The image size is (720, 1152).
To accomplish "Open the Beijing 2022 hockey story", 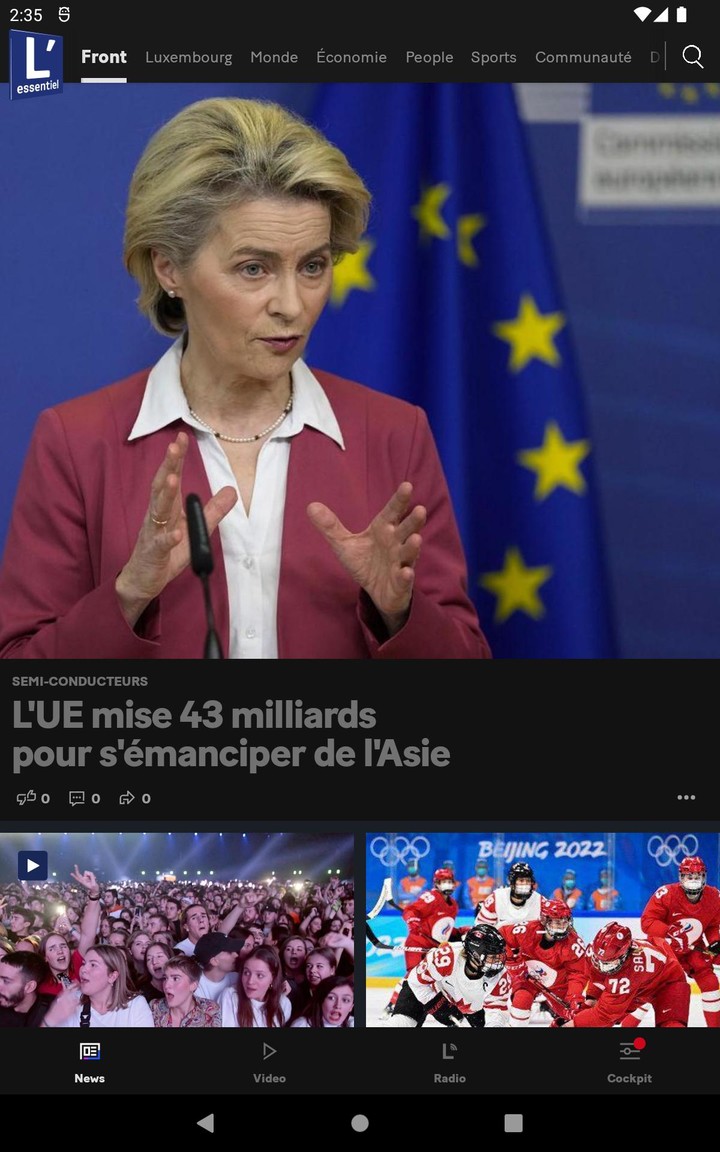I will click(x=542, y=930).
